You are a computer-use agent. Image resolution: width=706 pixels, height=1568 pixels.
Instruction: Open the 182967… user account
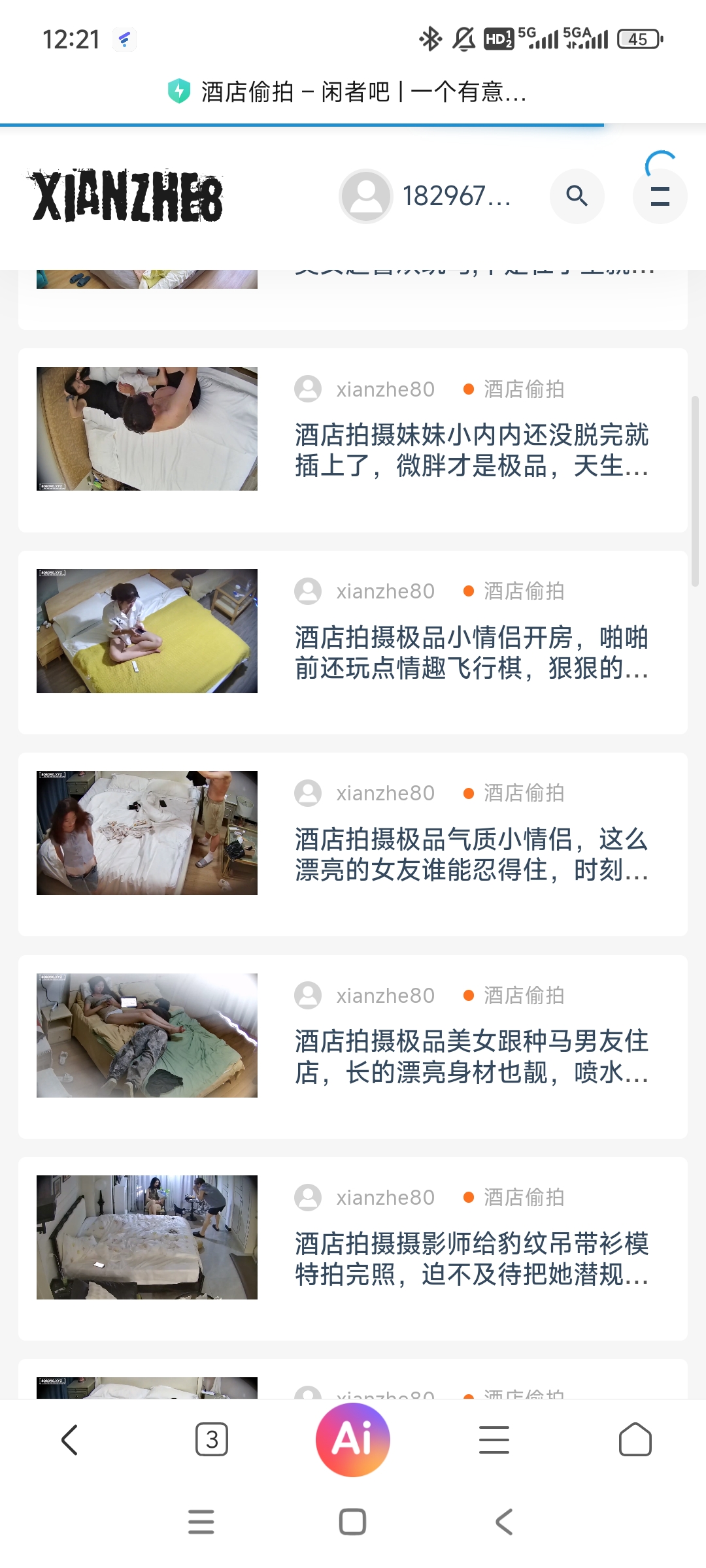(x=426, y=196)
